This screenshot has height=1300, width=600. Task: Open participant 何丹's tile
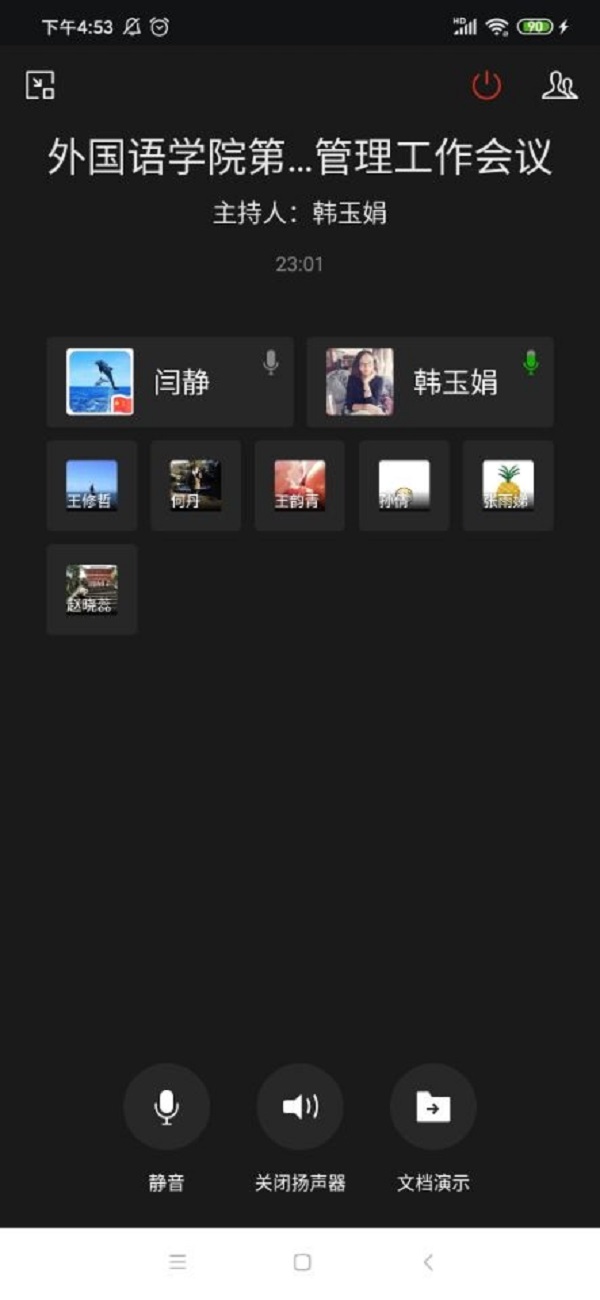tap(196, 485)
